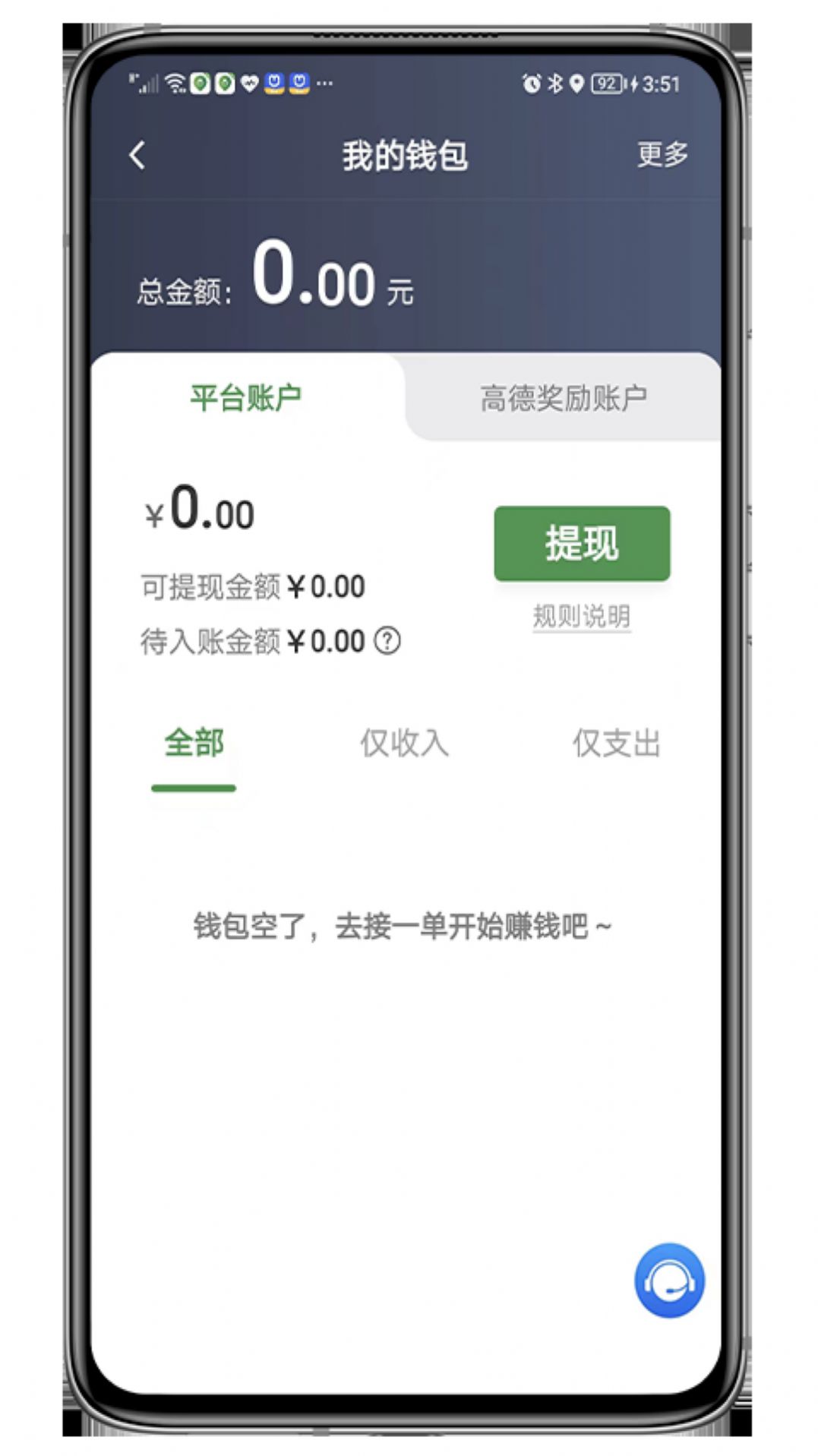This screenshot has width=818, height=1456.
Task: Tap the question mark beside 待入账金额
Action: 386,640
